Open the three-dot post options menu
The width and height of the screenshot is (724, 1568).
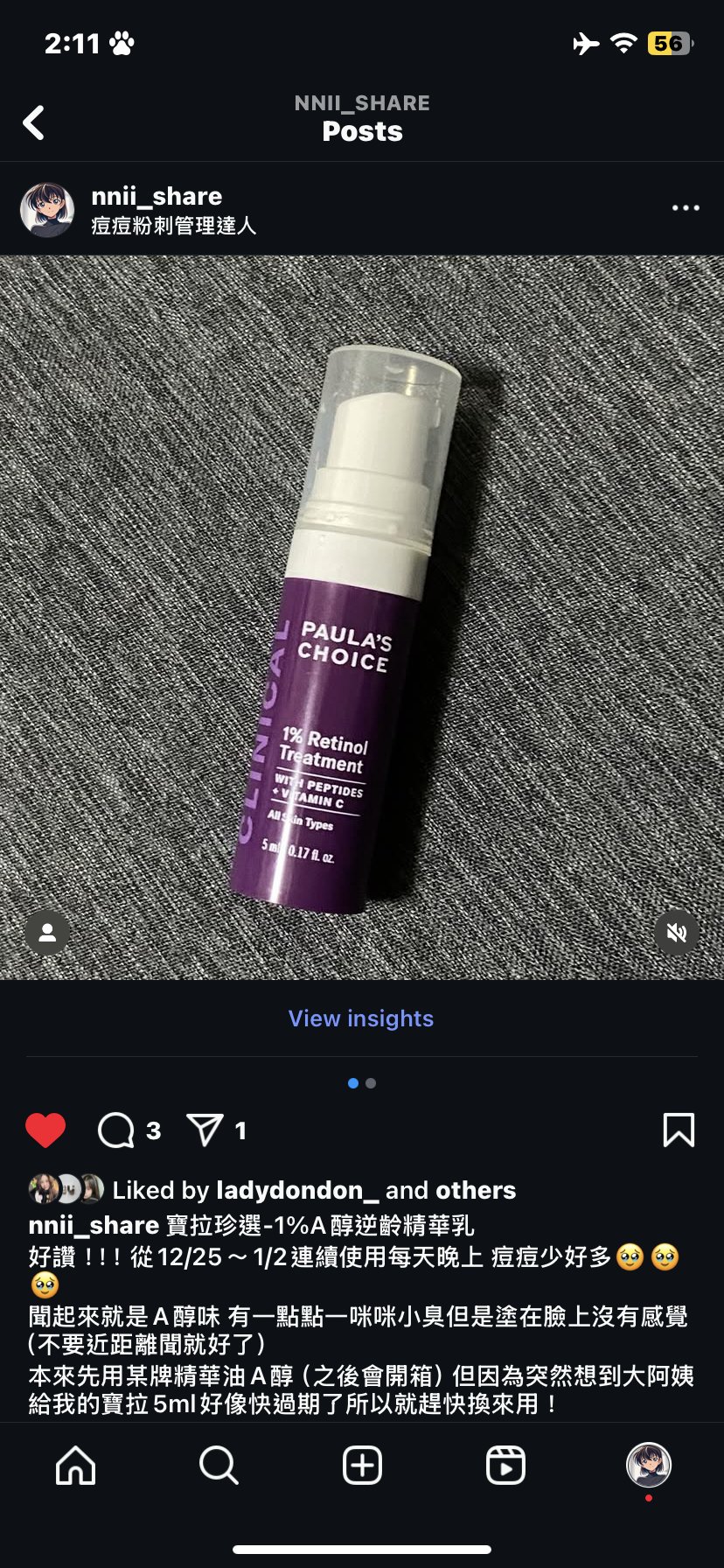pos(686,208)
